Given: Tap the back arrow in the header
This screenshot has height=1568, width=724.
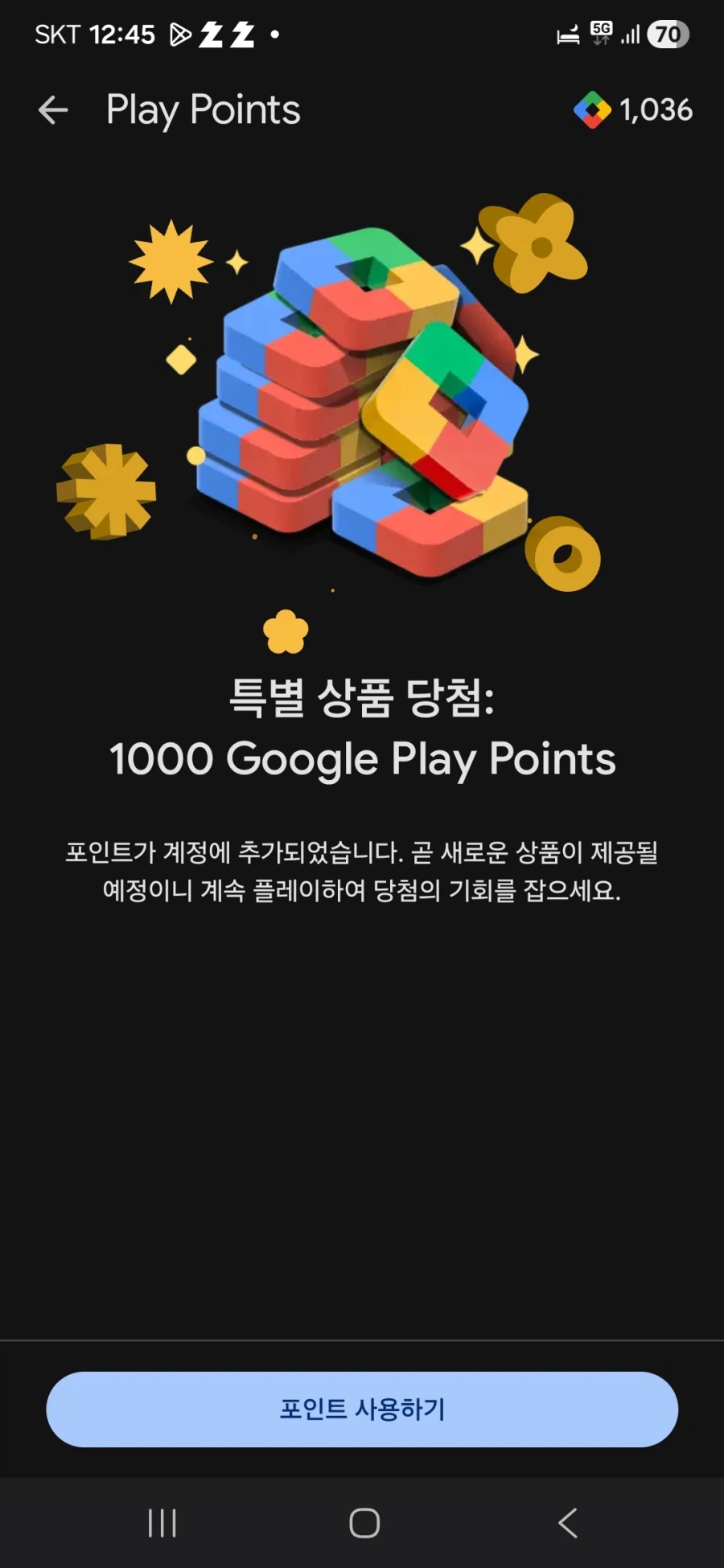Looking at the screenshot, I should [x=51, y=109].
